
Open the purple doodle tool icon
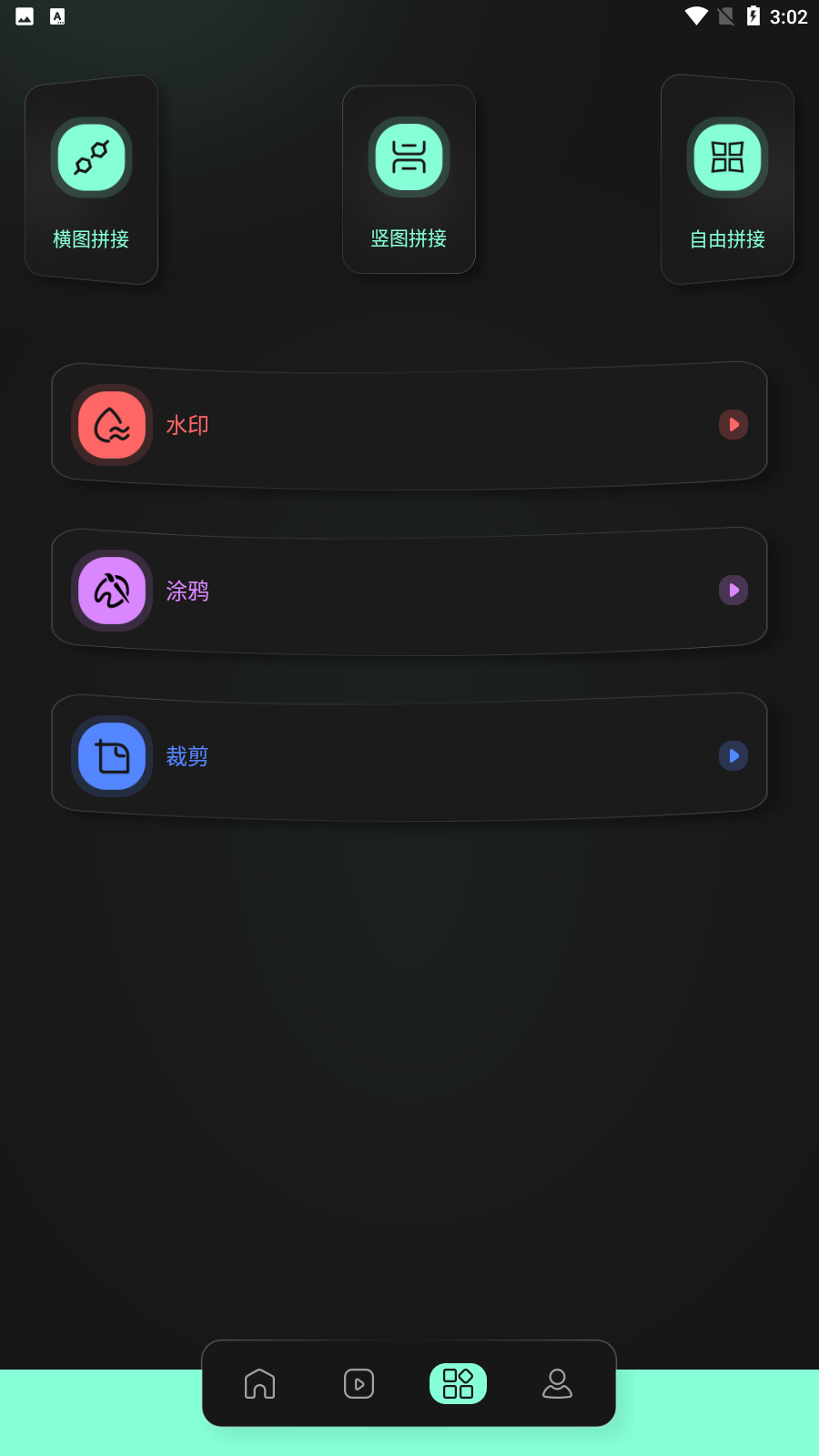(111, 590)
